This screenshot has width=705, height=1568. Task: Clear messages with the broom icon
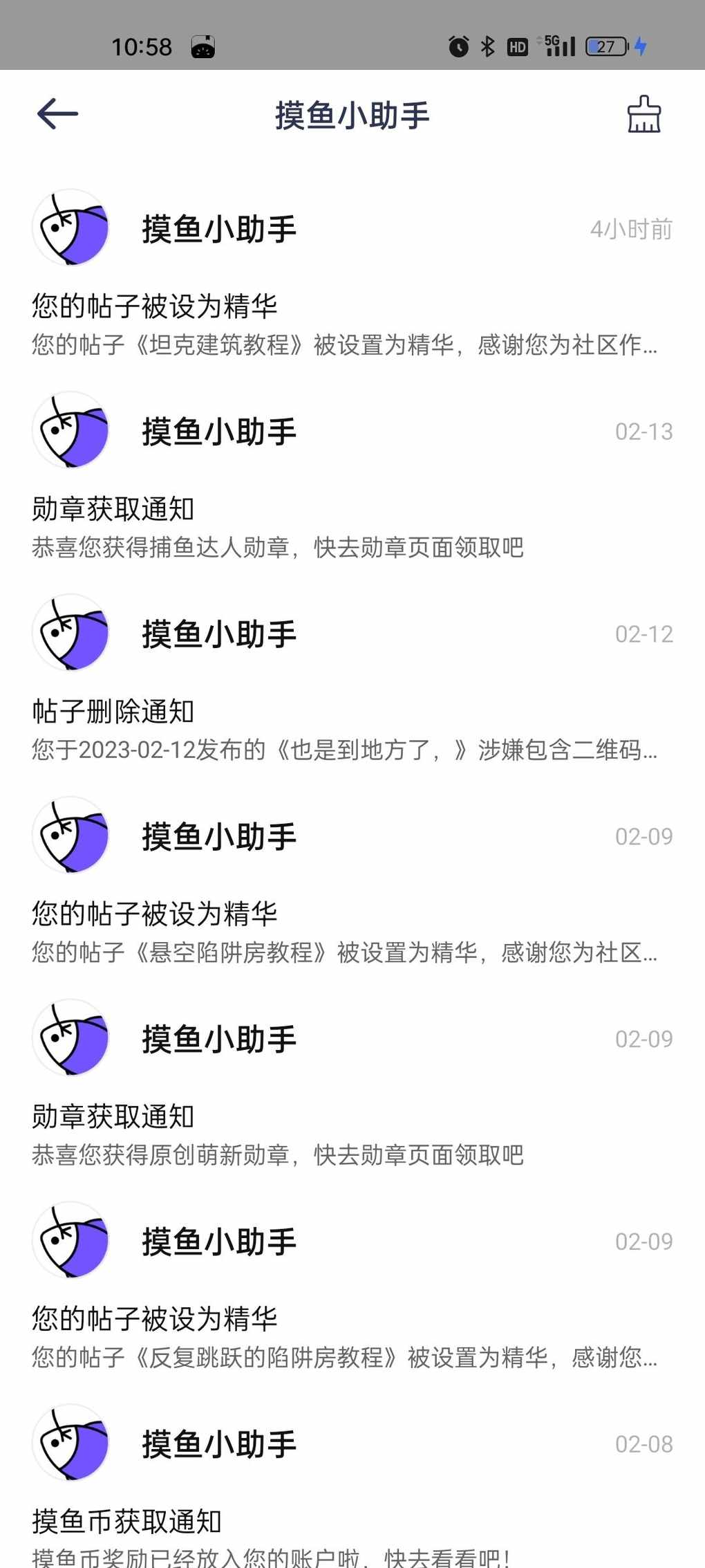pos(643,114)
